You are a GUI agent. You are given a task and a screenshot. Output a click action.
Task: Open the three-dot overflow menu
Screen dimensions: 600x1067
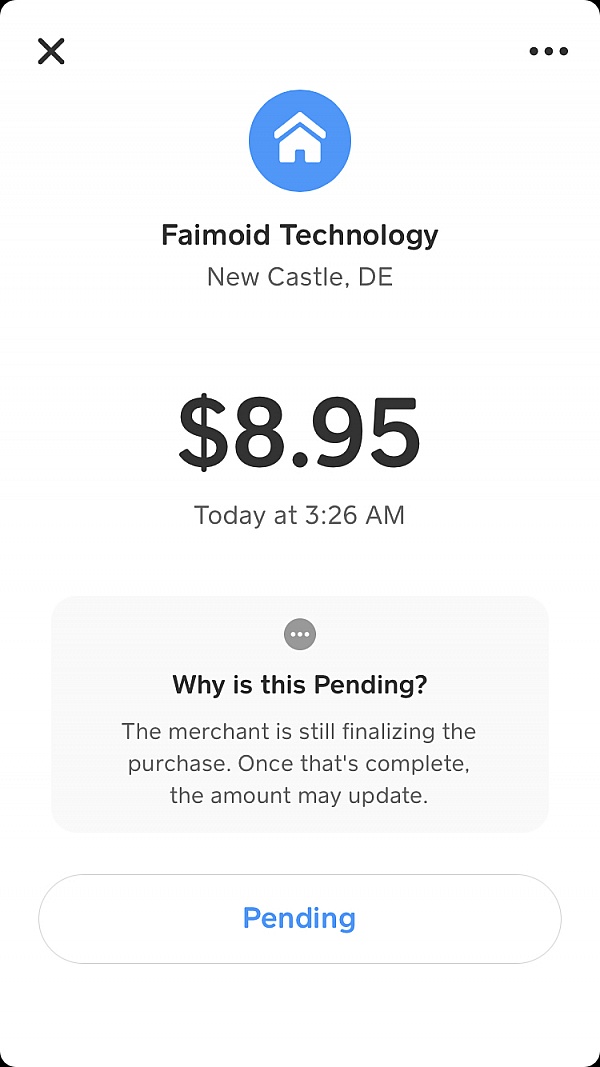pyautogui.click(x=548, y=51)
